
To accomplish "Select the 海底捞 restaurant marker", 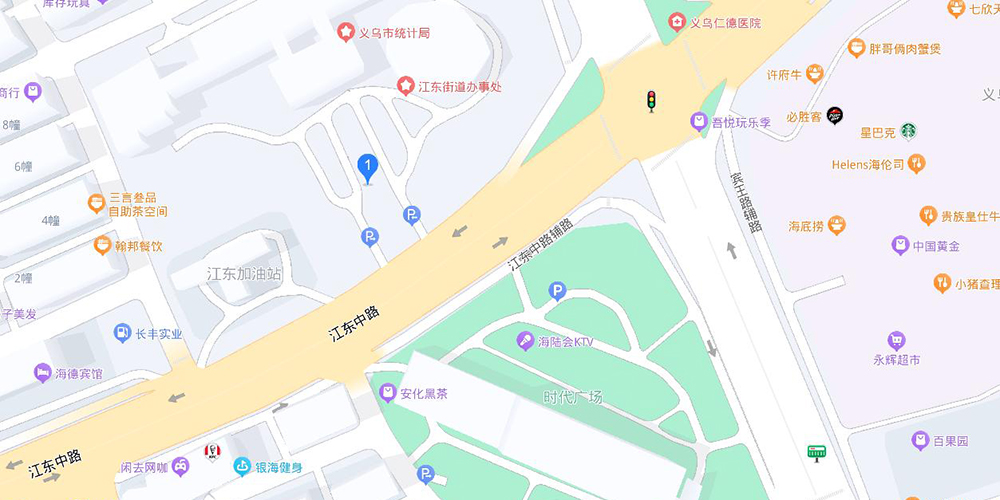I will (x=836, y=226).
